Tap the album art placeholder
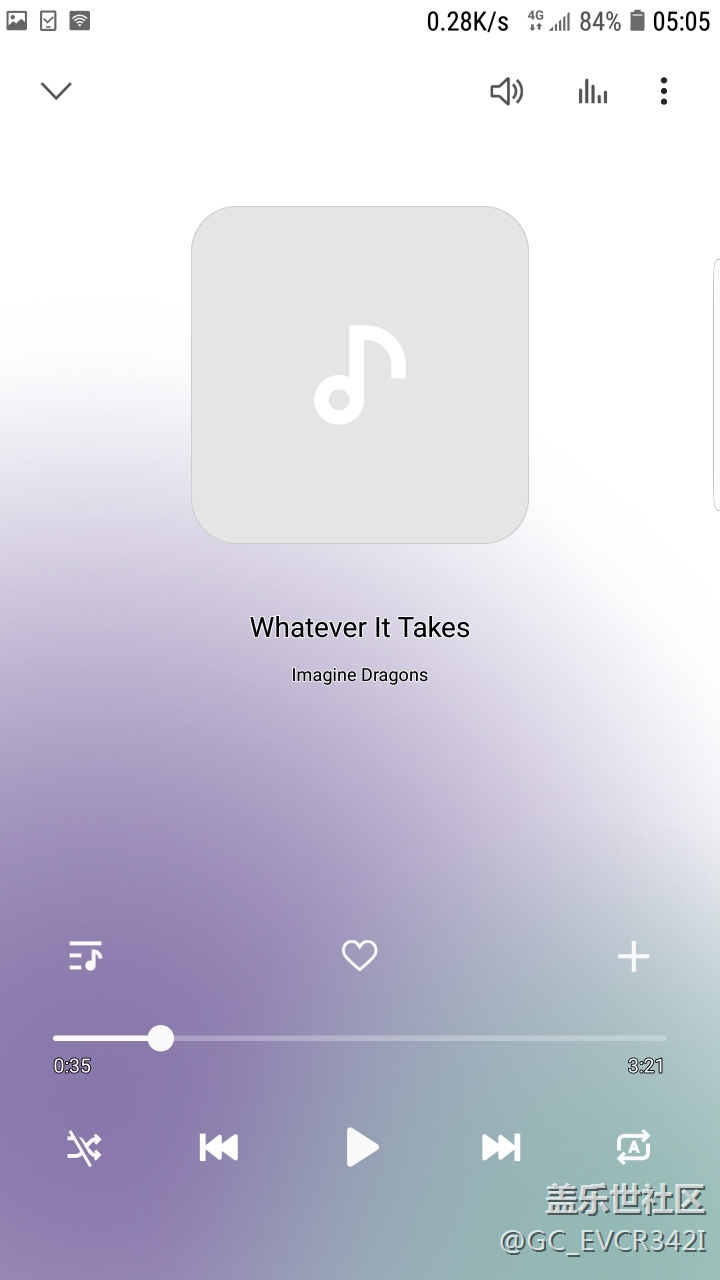This screenshot has width=720, height=1280. pos(360,375)
